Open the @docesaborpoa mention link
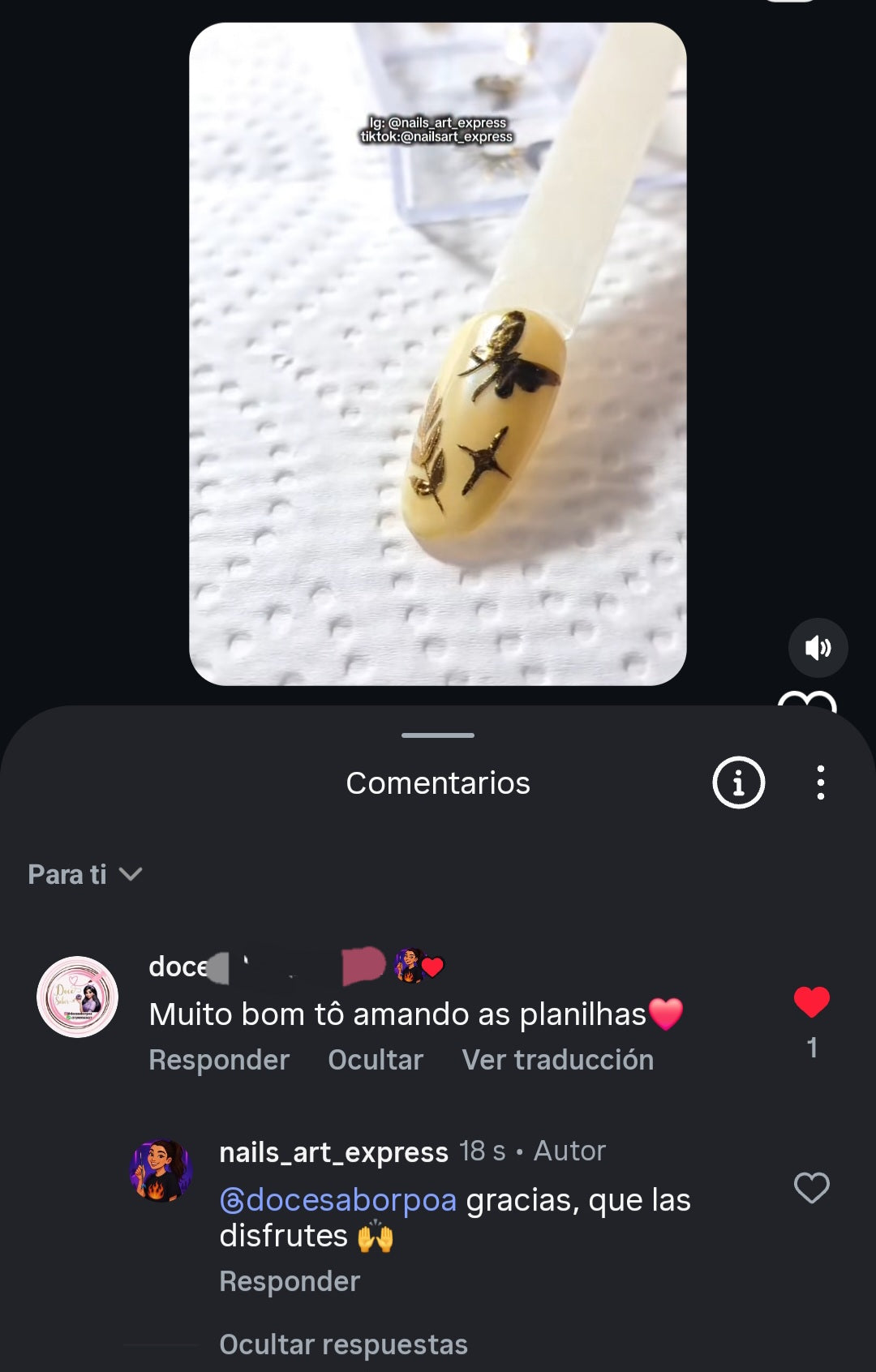876x1372 pixels. pos(337,1200)
